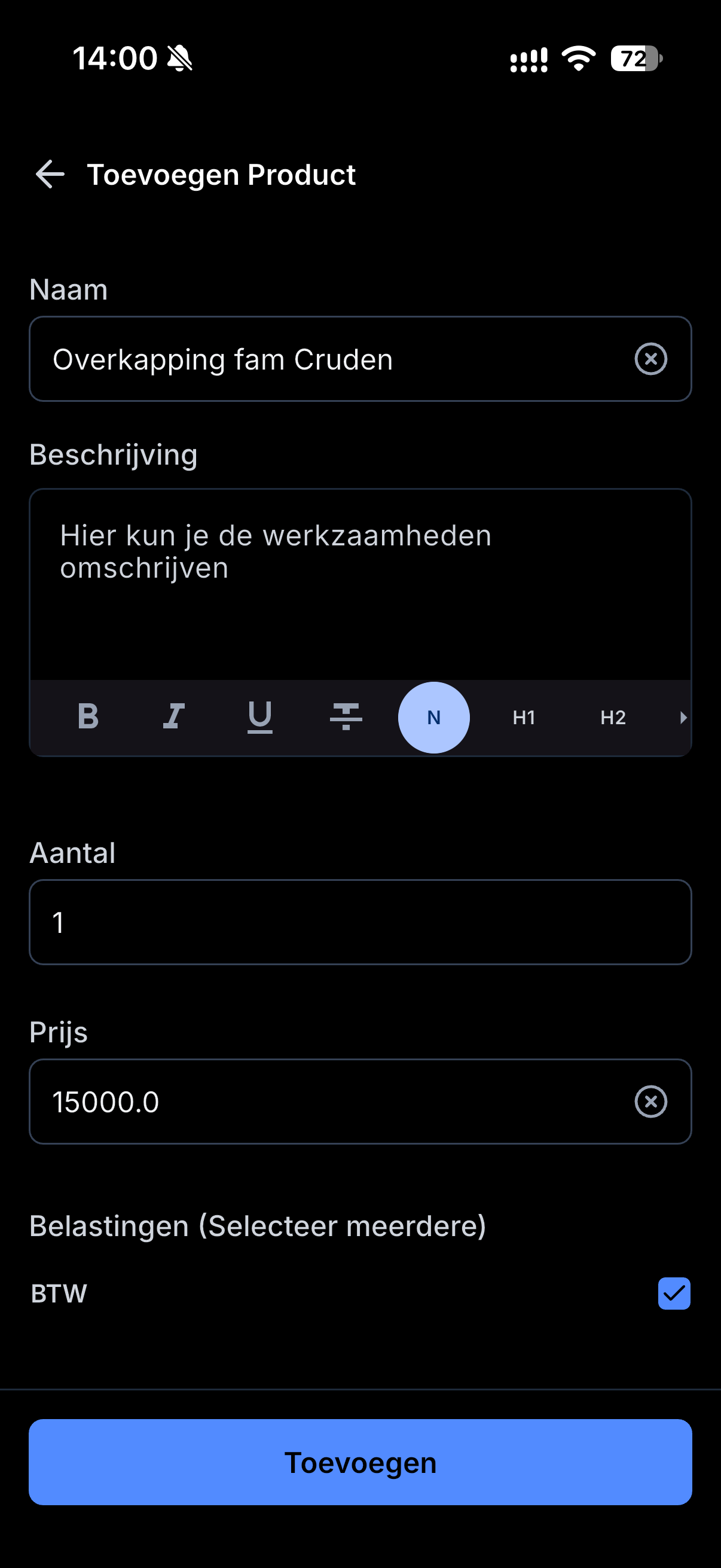Select normal text style N
Image resolution: width=721 pixels, height=1568 pixels.
tap(433, 717)
